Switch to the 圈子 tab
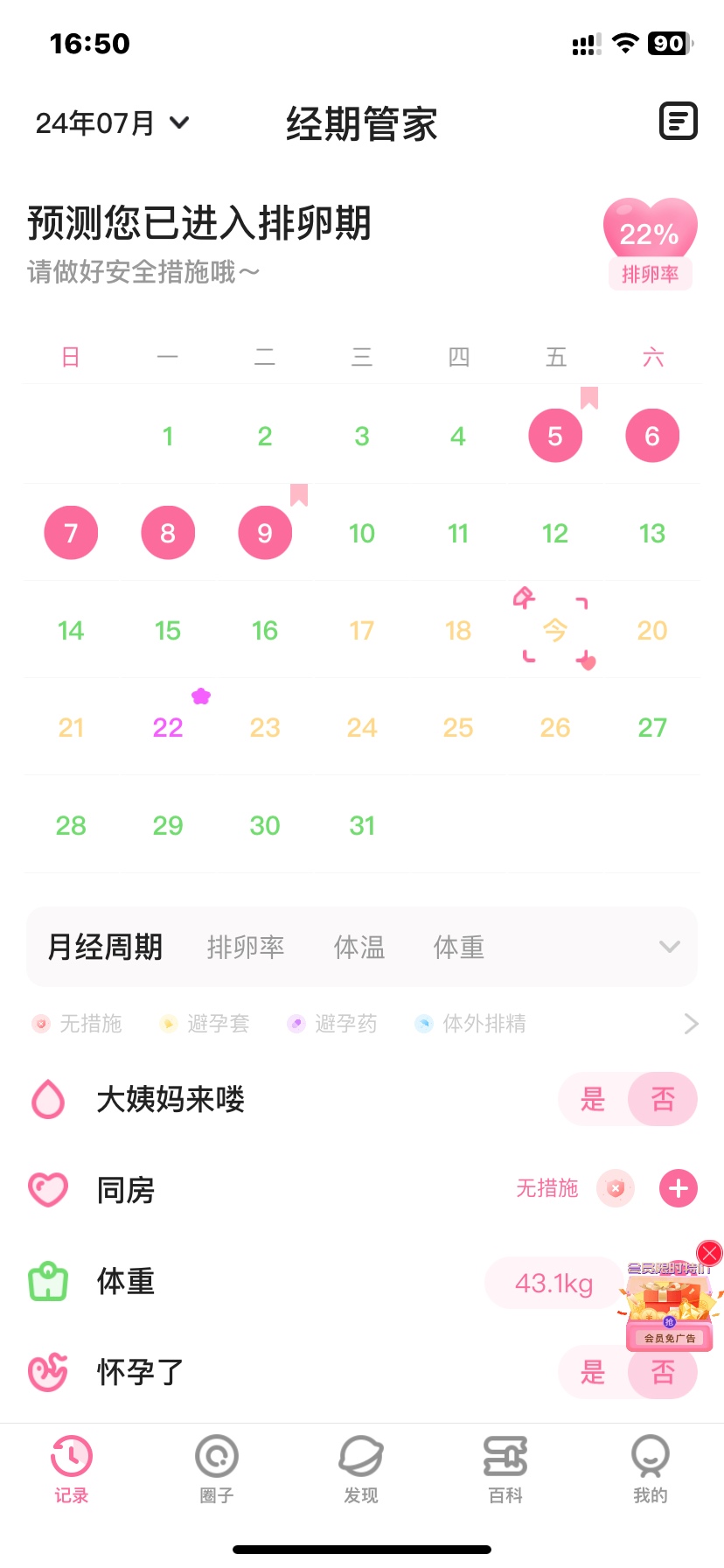Screen dimensions: 724x1568 (217, 1469)
